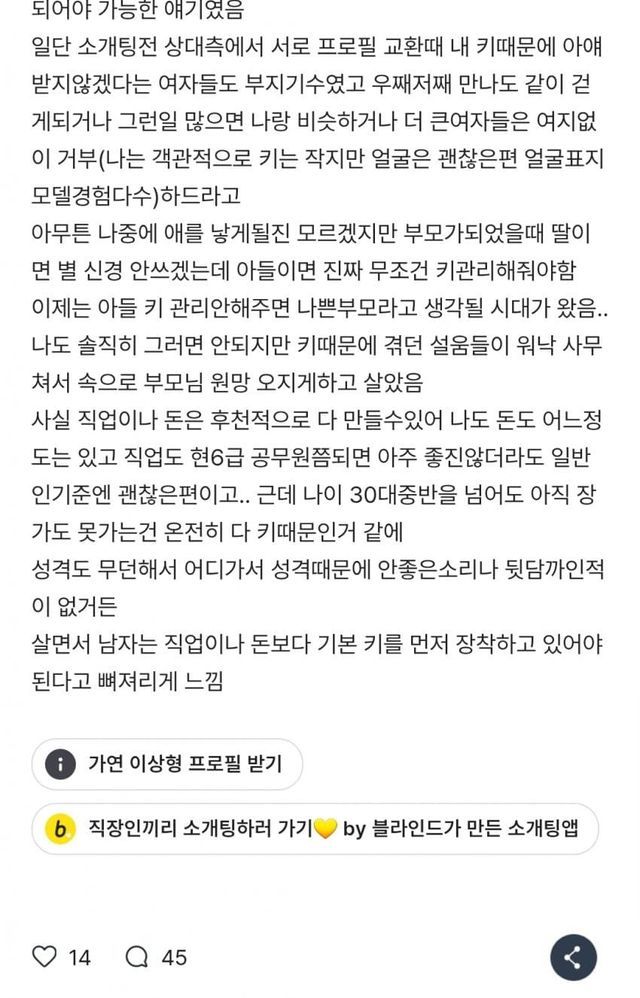
Task: Share this post via floating button
Action: 573,957
